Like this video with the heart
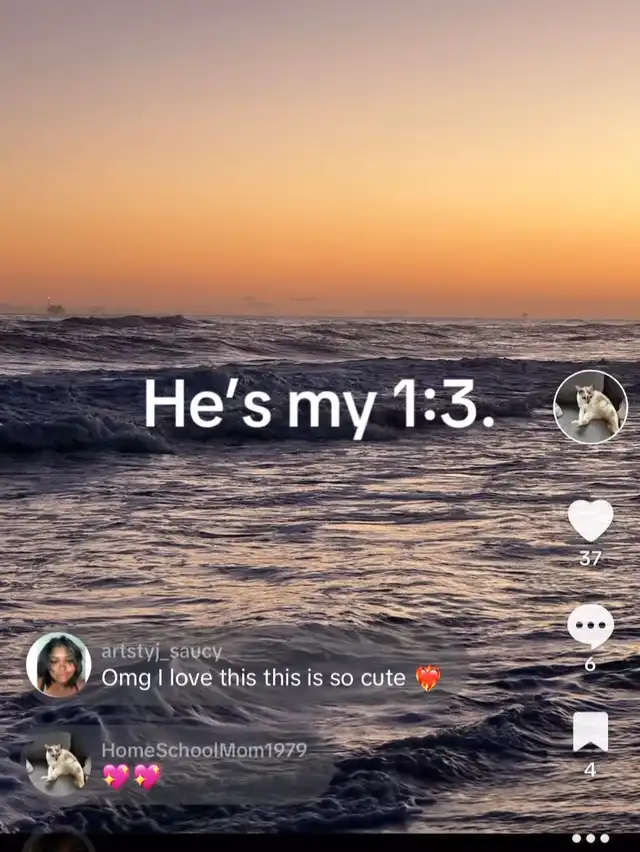Viewport: 640px width, 852px height. pyautogui.click(x=590, y=521)
